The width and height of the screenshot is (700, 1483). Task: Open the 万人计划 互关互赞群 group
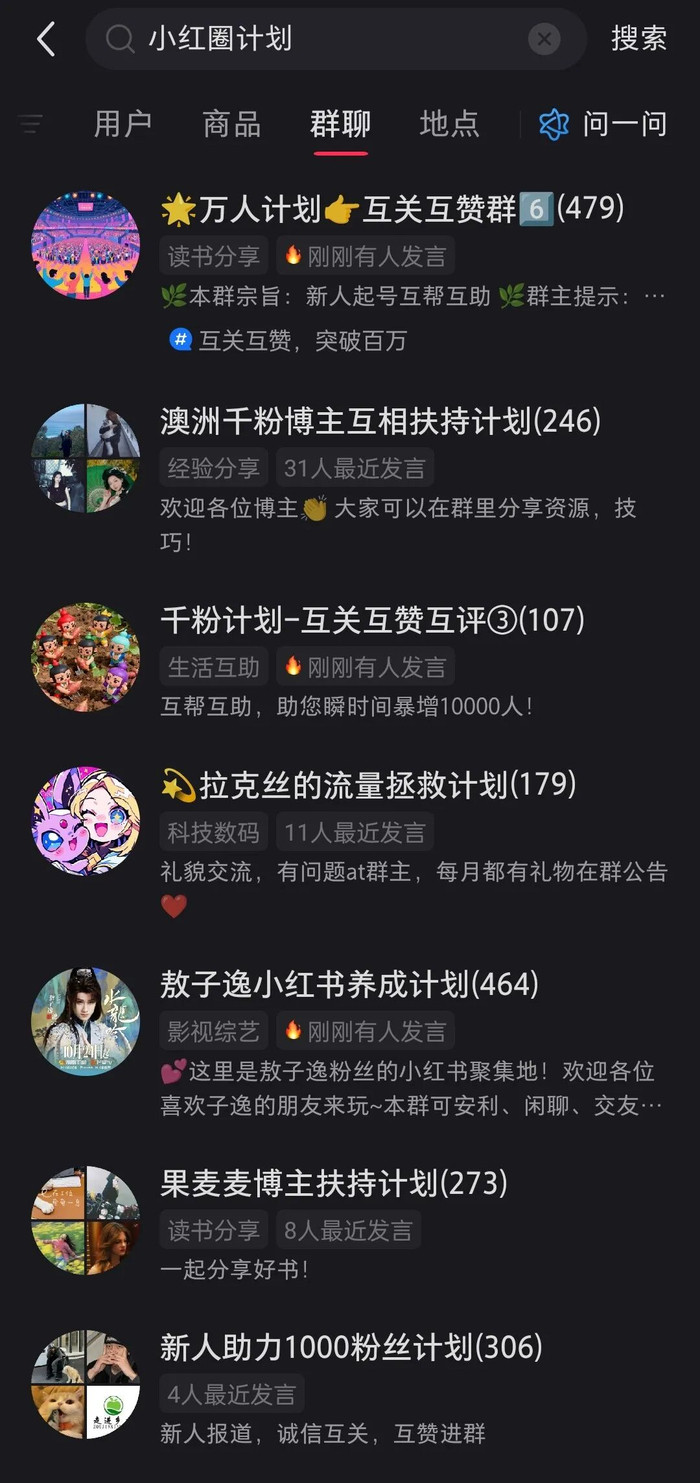coord(392,209)
